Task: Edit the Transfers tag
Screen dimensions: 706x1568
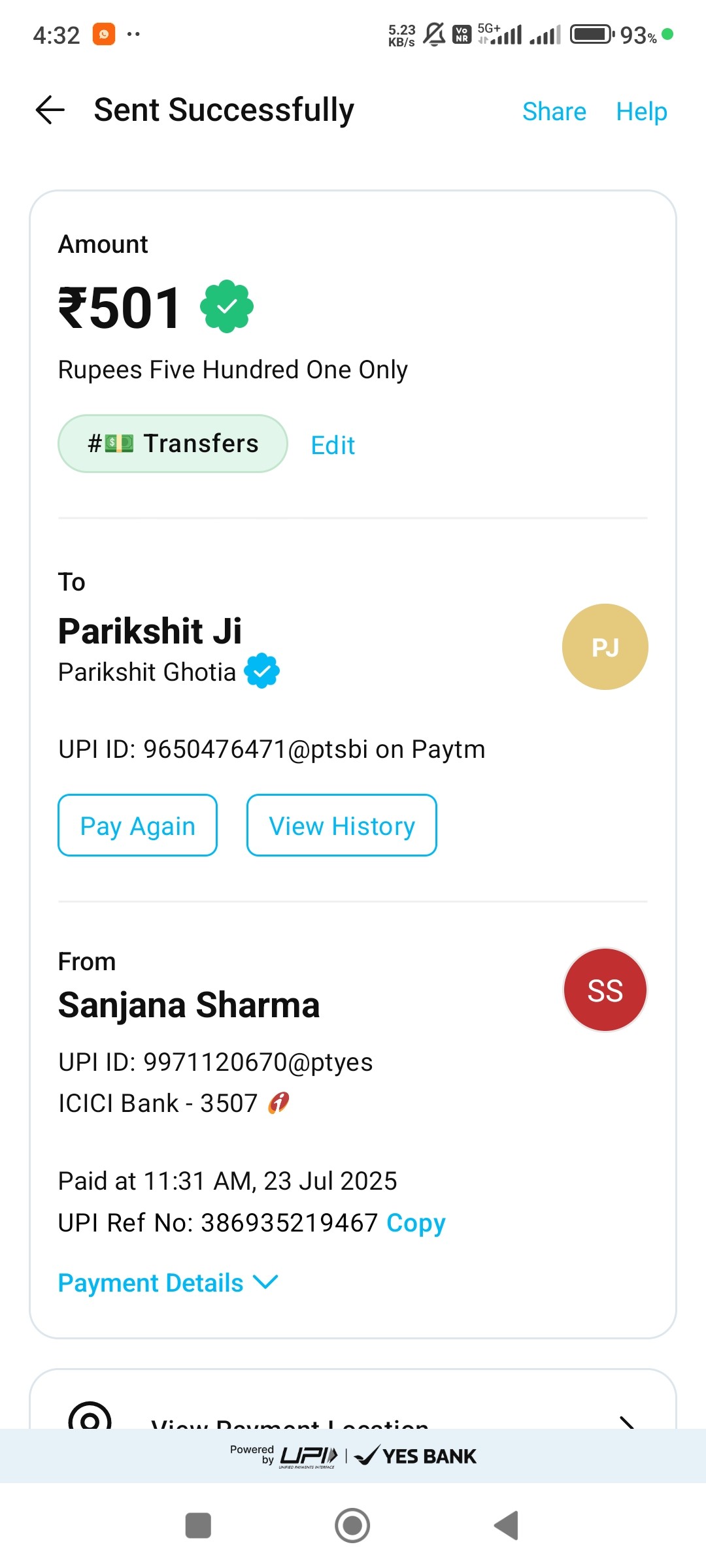Action: (x=333, y=446)
